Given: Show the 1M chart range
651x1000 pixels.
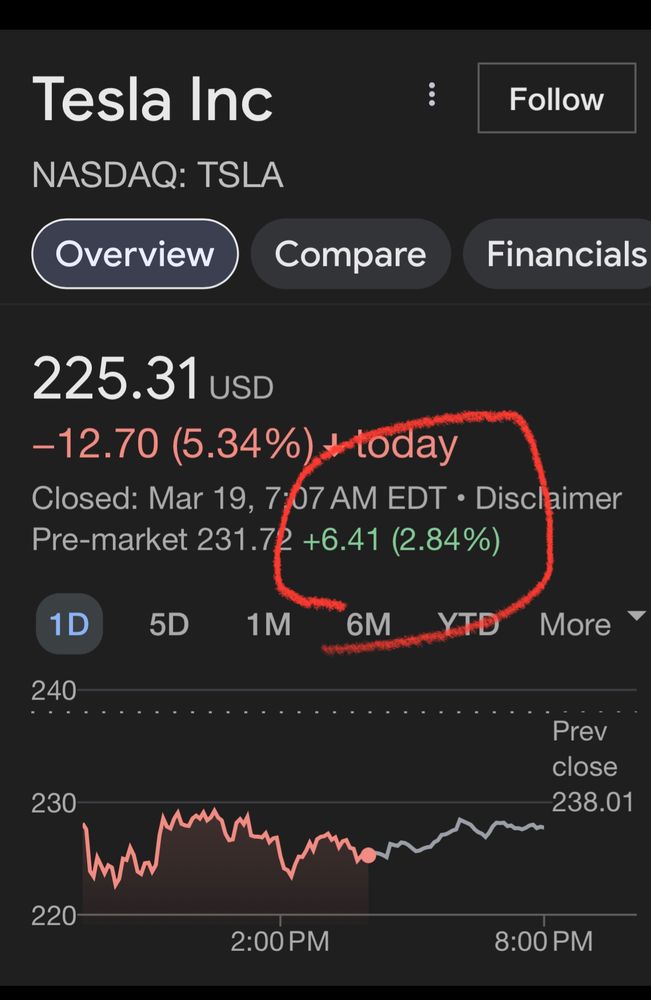Looking at the screenshot, I should tap(268, 625).
